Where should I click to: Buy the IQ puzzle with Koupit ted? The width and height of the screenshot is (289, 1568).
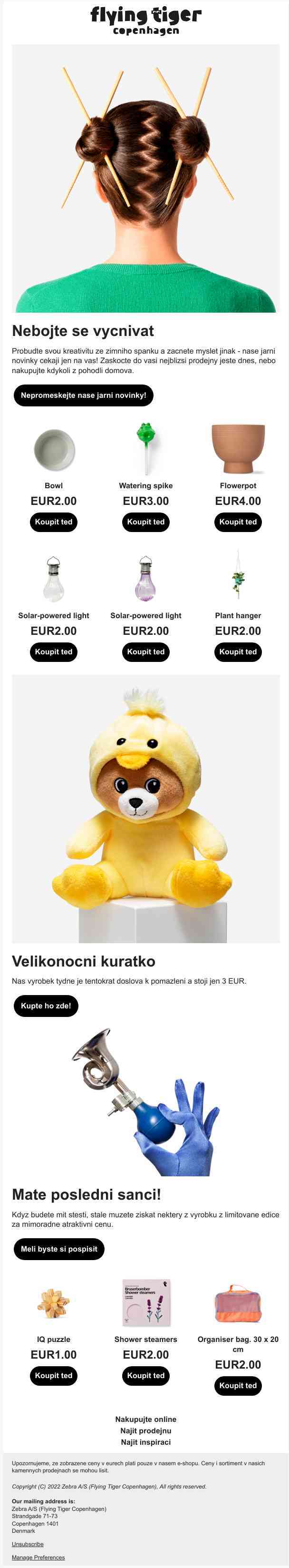click(x=54, y=1375)
